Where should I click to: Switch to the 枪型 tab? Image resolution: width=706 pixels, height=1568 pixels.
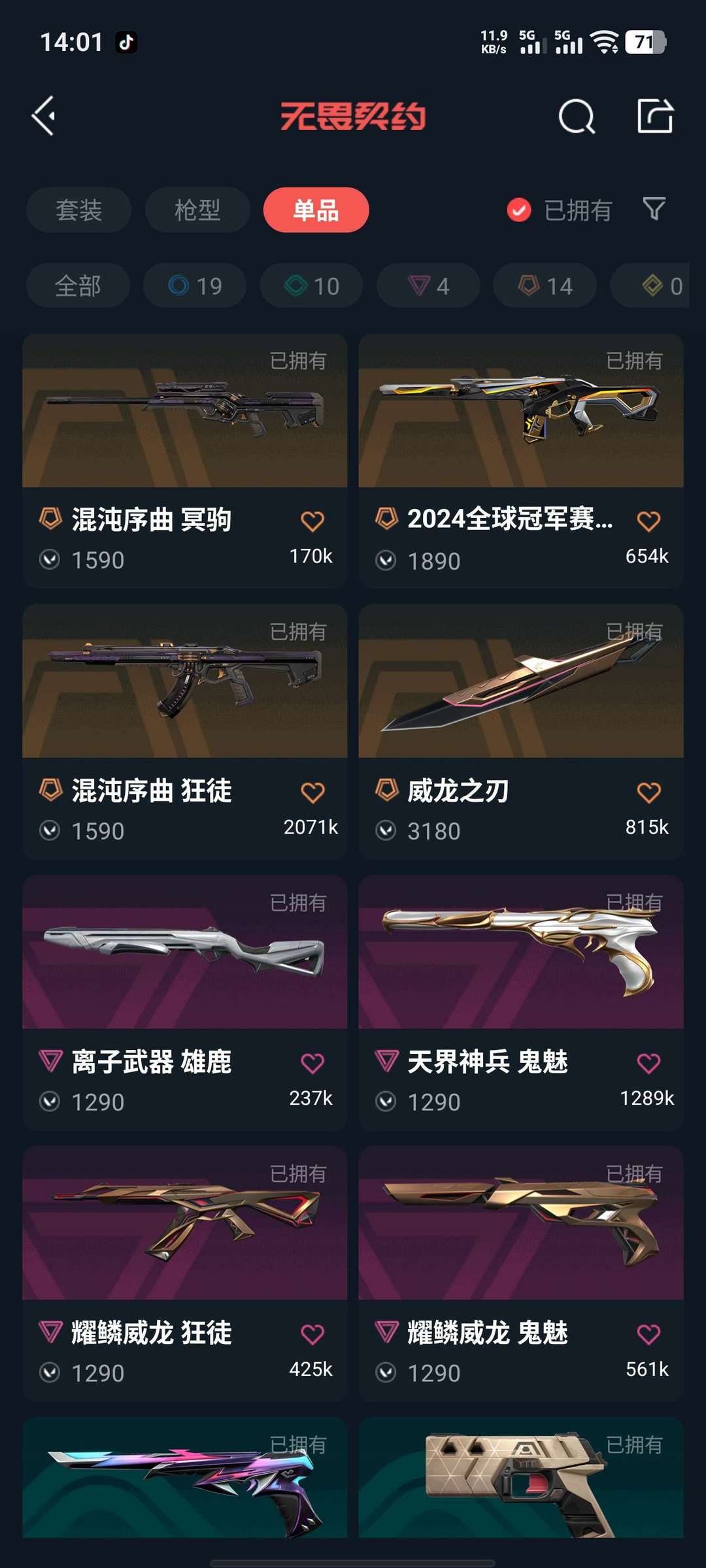coord(197,210)
